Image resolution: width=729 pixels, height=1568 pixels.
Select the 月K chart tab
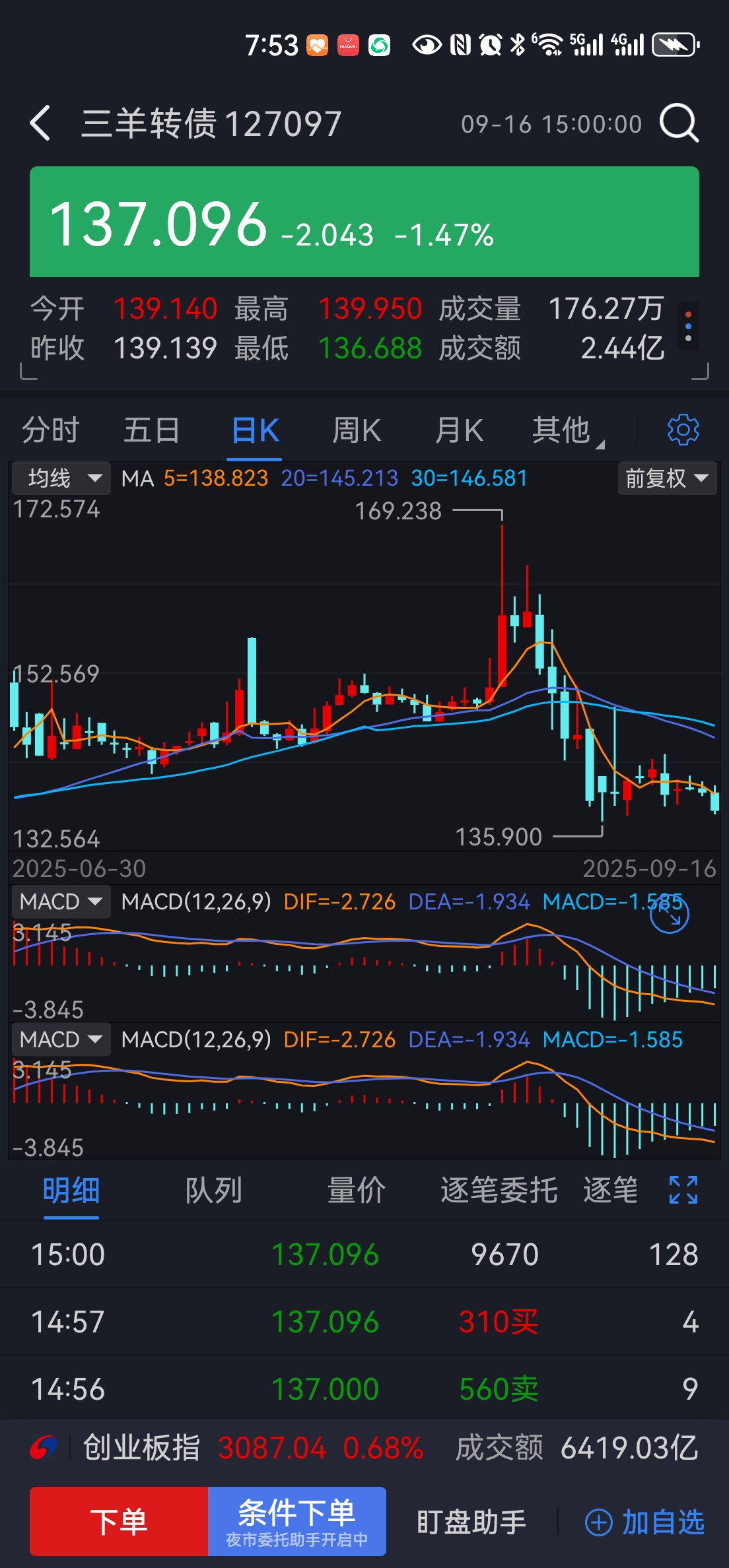tap(459, 431)
